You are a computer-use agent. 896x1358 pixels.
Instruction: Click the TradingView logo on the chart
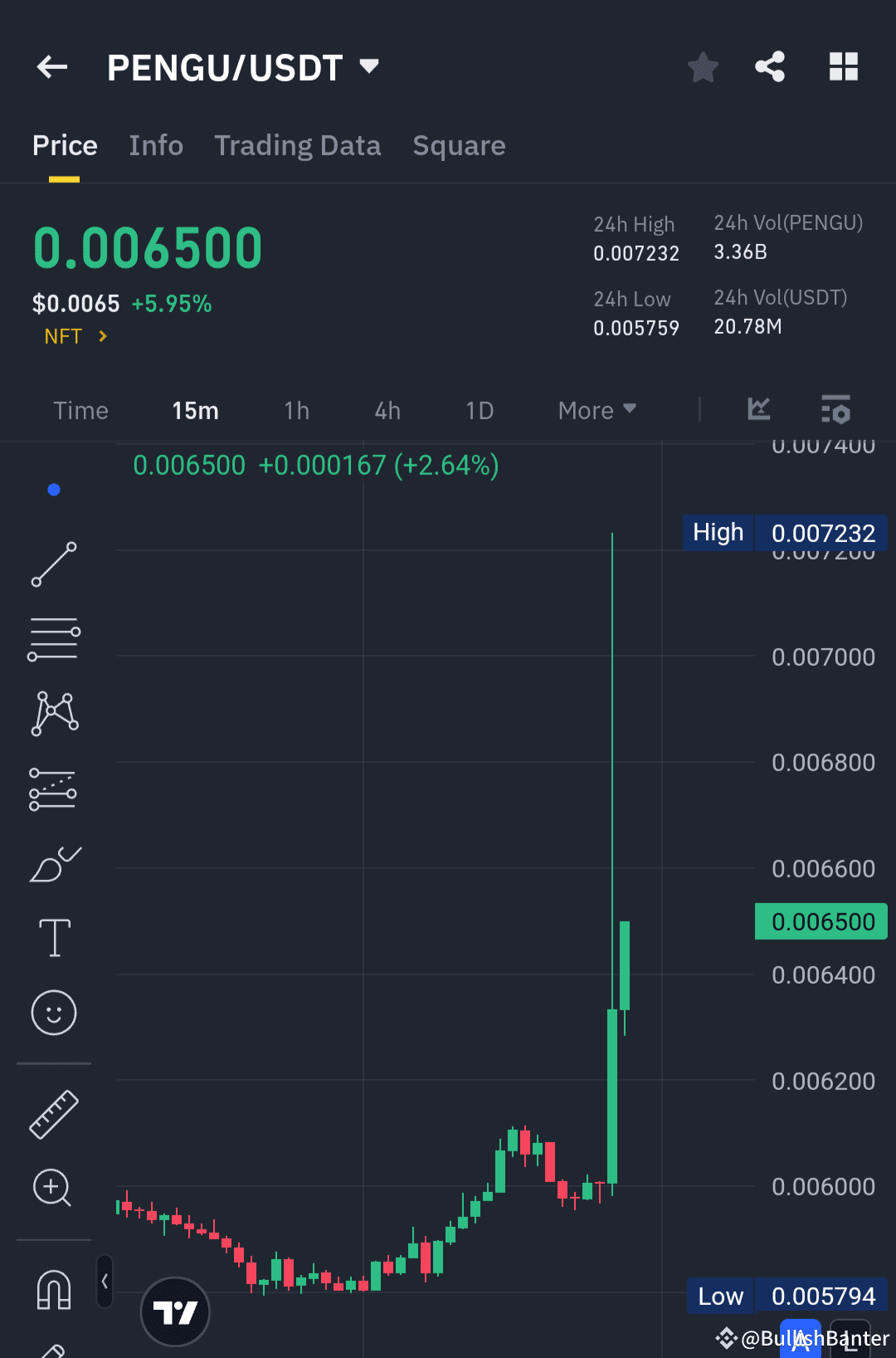pos(176,1312)
